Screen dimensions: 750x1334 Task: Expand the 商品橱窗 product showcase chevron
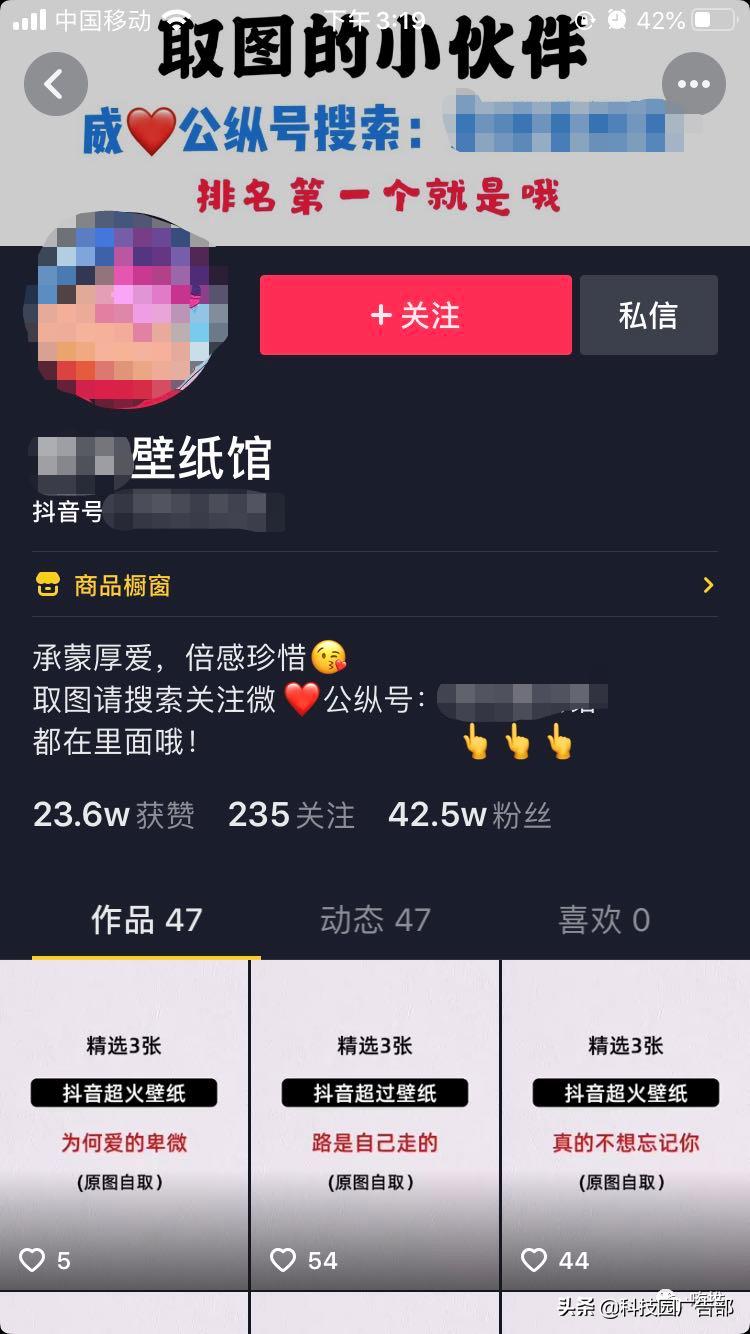(x=708, y=585)
